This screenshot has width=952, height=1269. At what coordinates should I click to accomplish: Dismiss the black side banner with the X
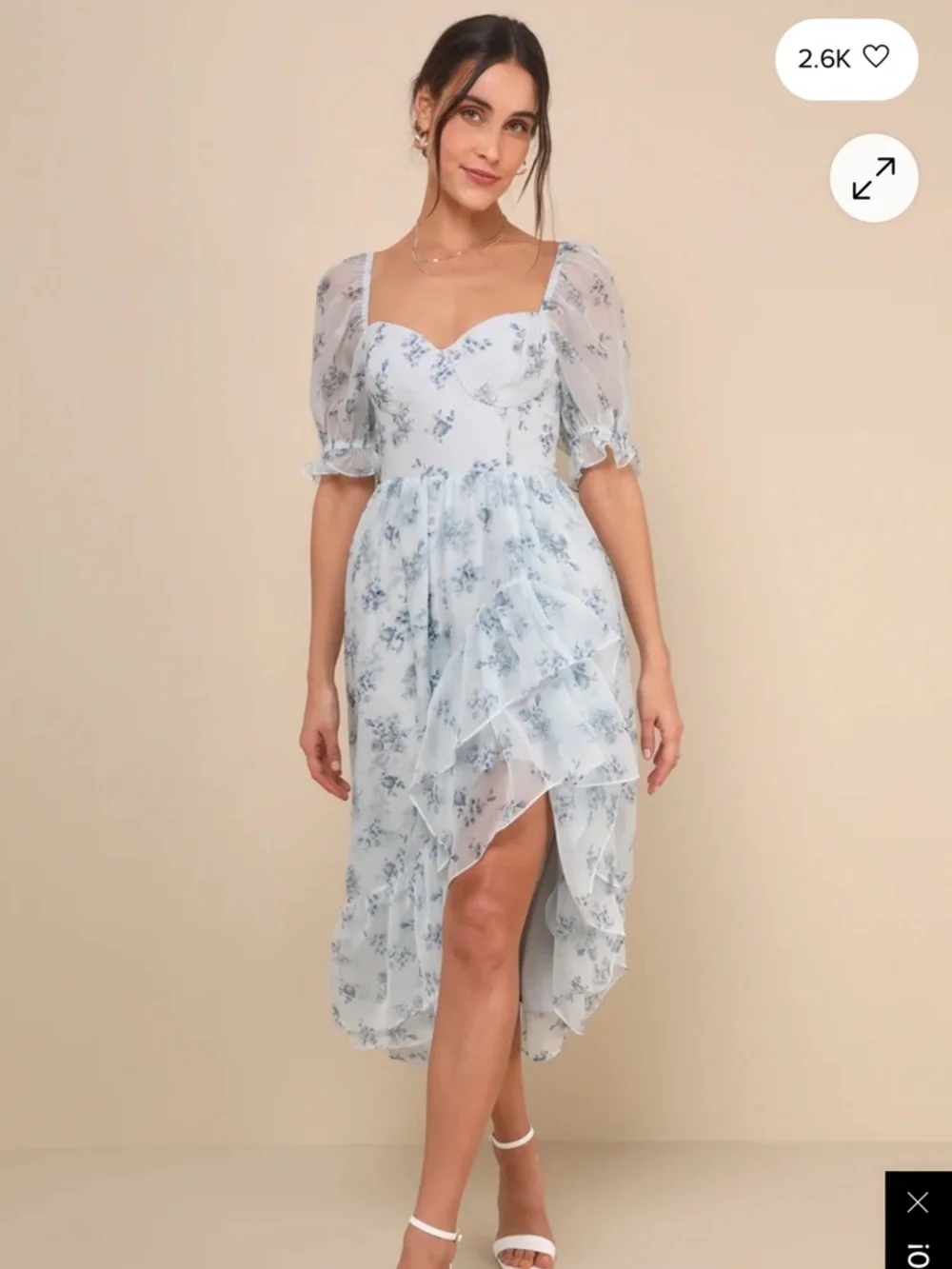pos(917,1202)
